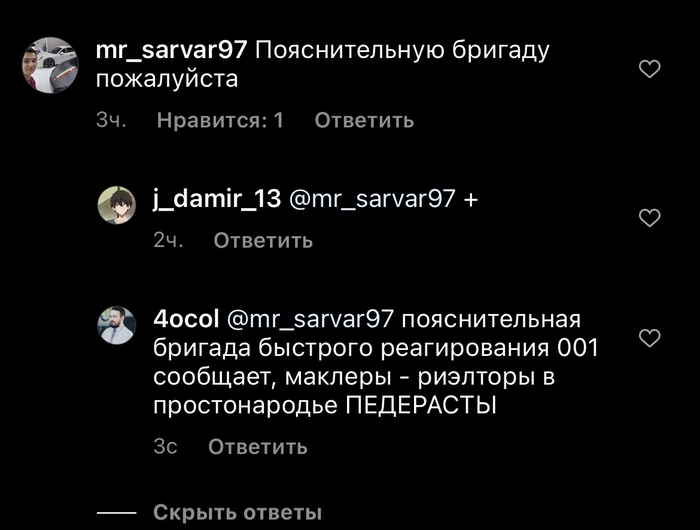
Task: Like mr_sarvar97's comment
Action: (x=649, y=69)
